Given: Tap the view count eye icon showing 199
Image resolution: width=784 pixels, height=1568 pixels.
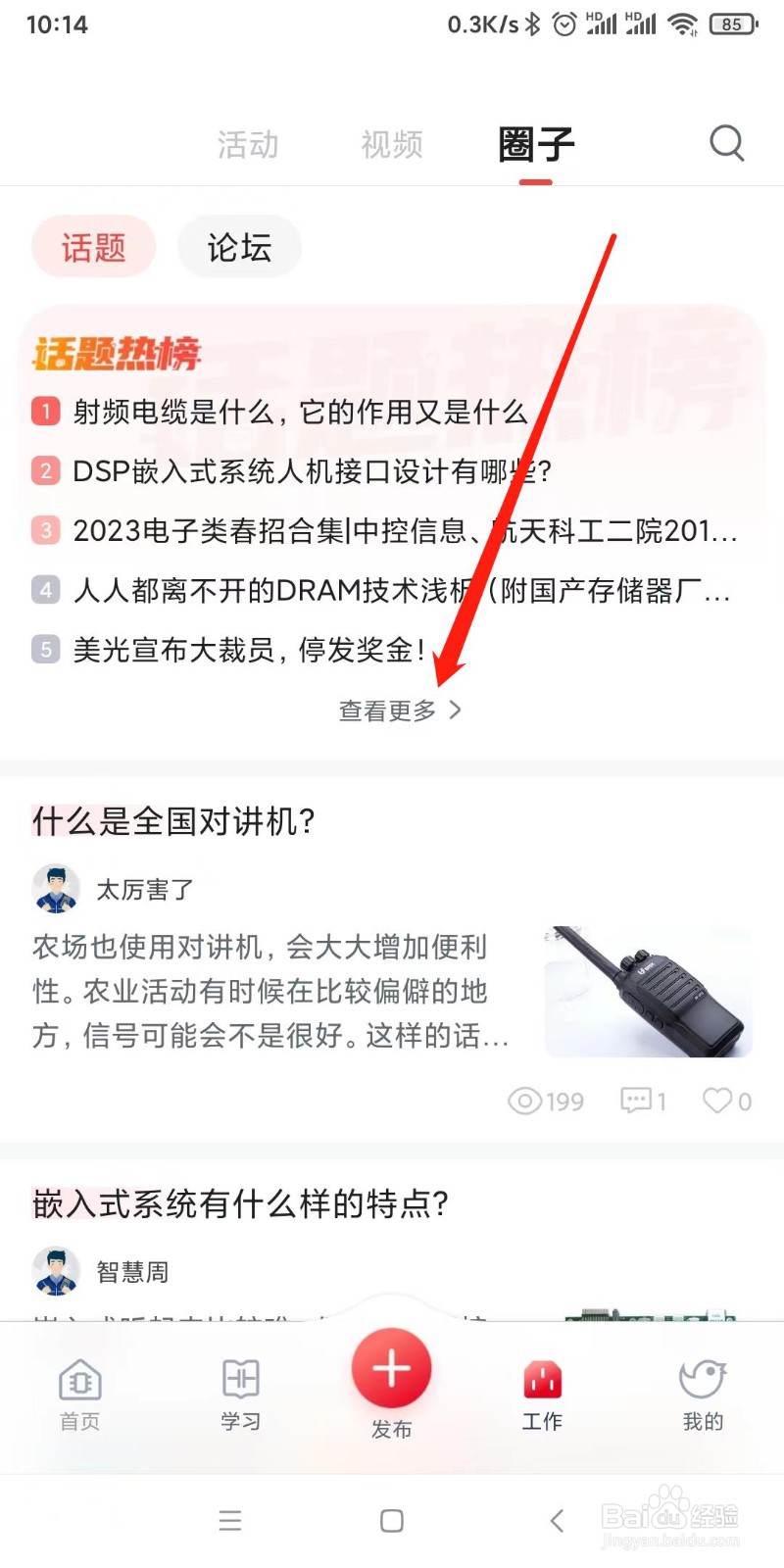Looking at the screenshot, I should 527,1101.
